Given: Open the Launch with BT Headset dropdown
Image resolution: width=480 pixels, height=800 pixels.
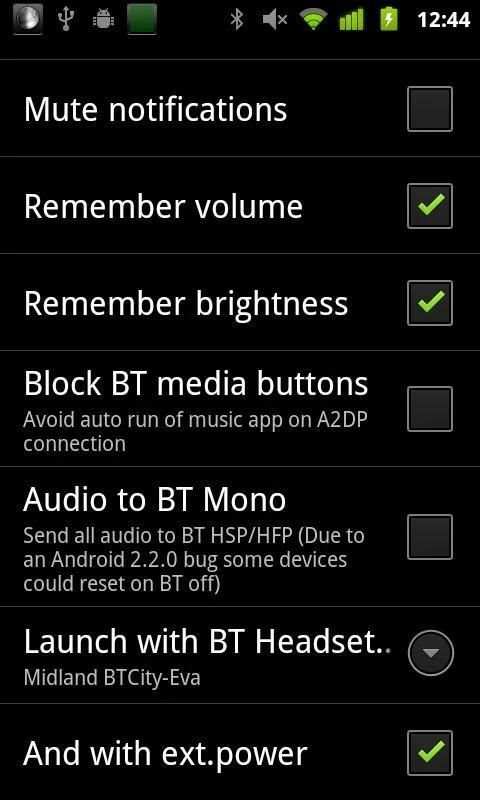Looking at the screenshot, I should [431, 654].
